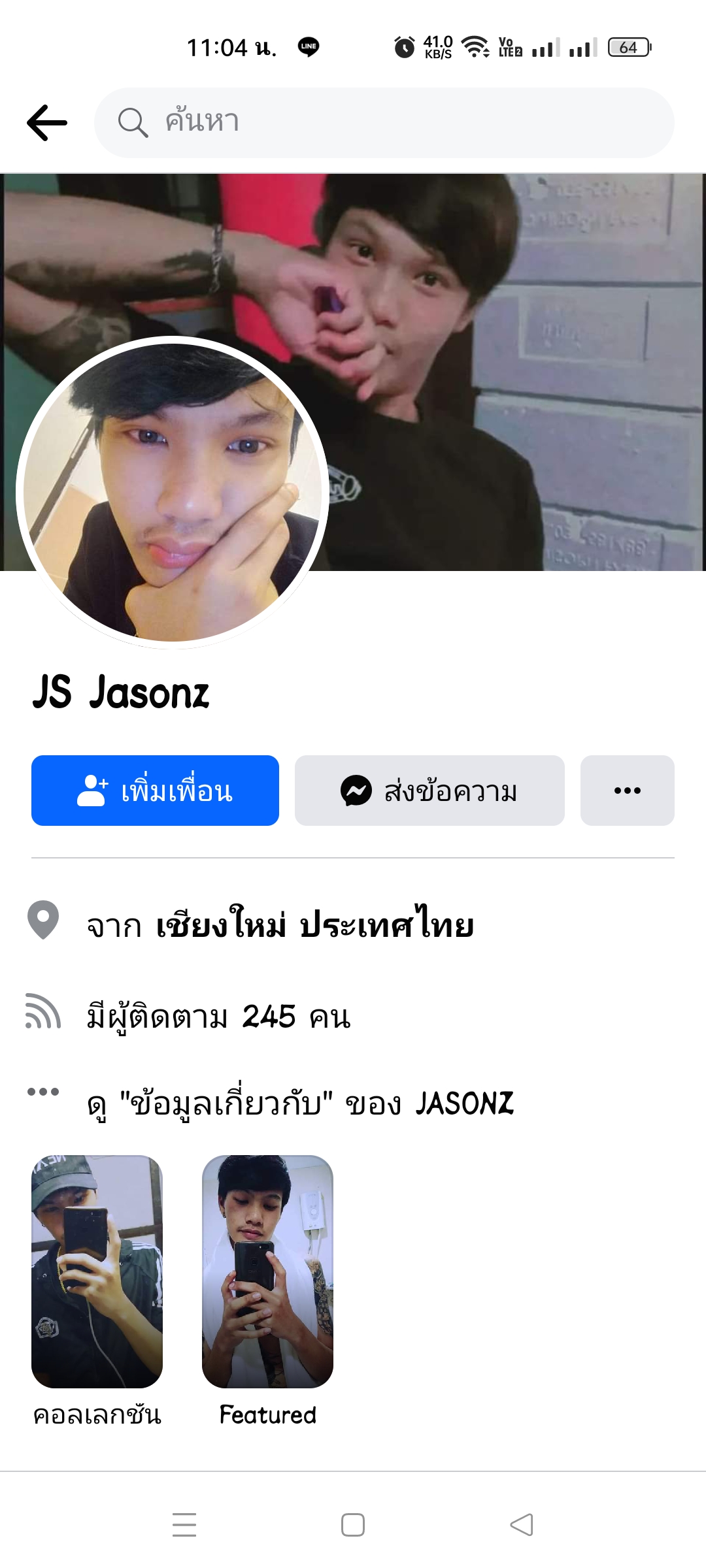Open the three-dot more options button

627,791
